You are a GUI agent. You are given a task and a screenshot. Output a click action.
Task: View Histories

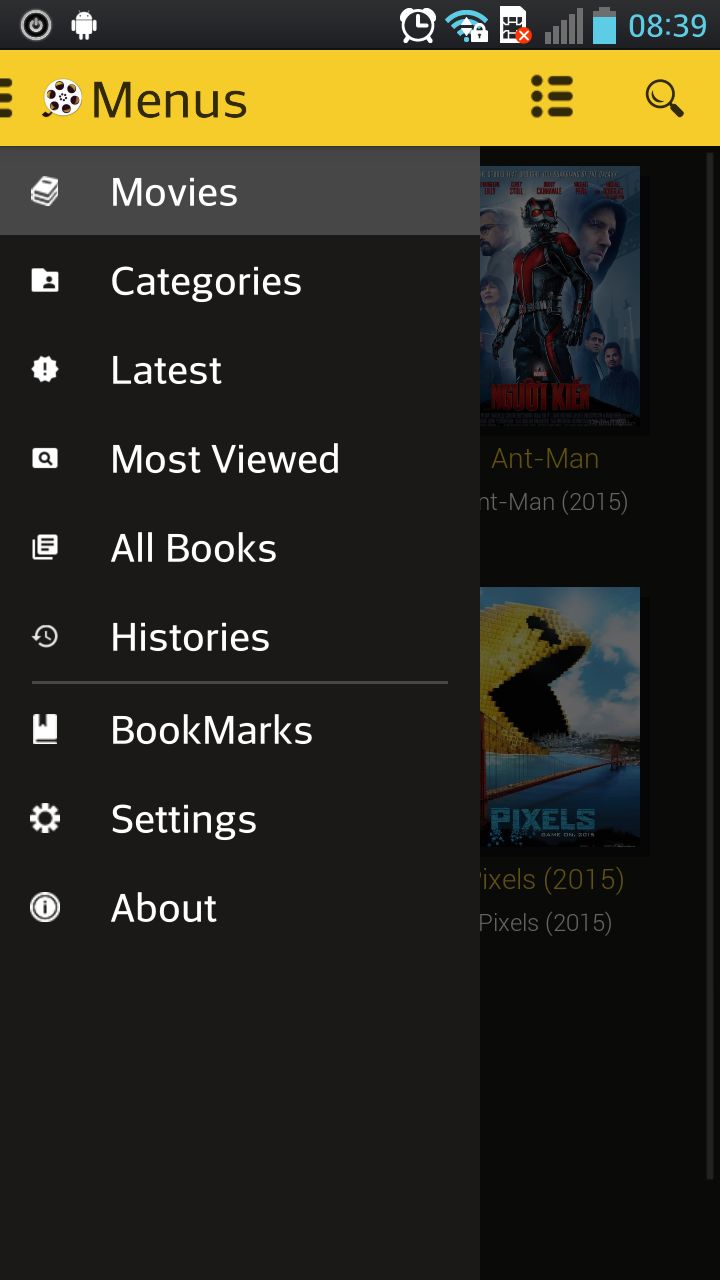pyautogui.click(x=190, y=637)
